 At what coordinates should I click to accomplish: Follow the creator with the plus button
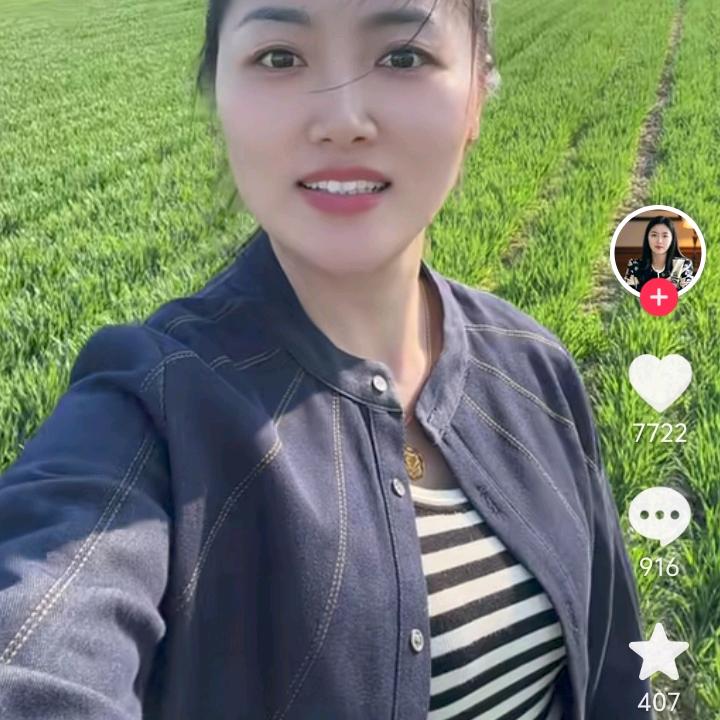tap(658, 297)
